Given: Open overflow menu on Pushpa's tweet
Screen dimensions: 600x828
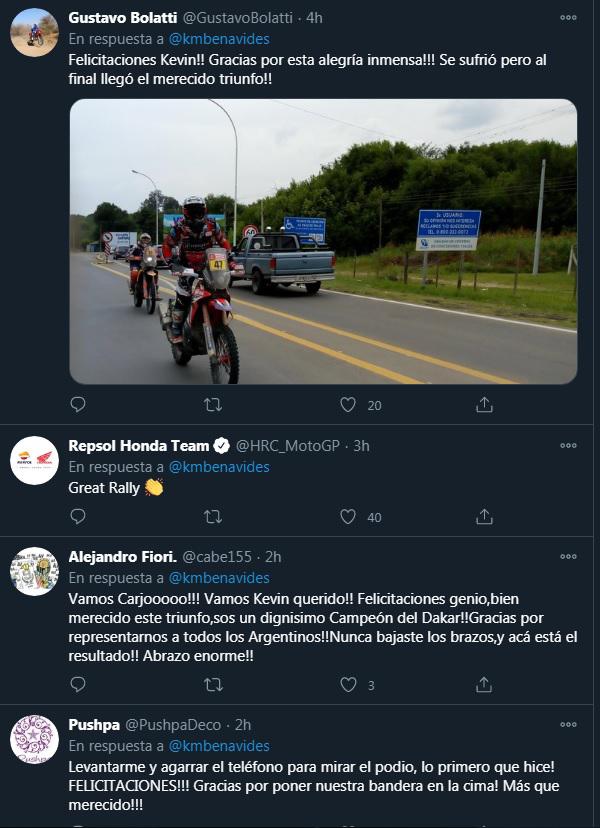Looking at the screenshot, I should click(x=568, y=724).
